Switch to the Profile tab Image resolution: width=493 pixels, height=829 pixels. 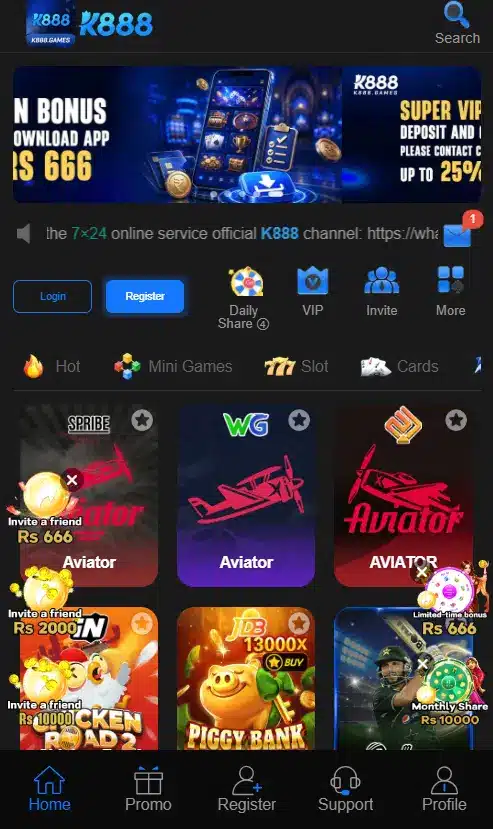point(444,789)
